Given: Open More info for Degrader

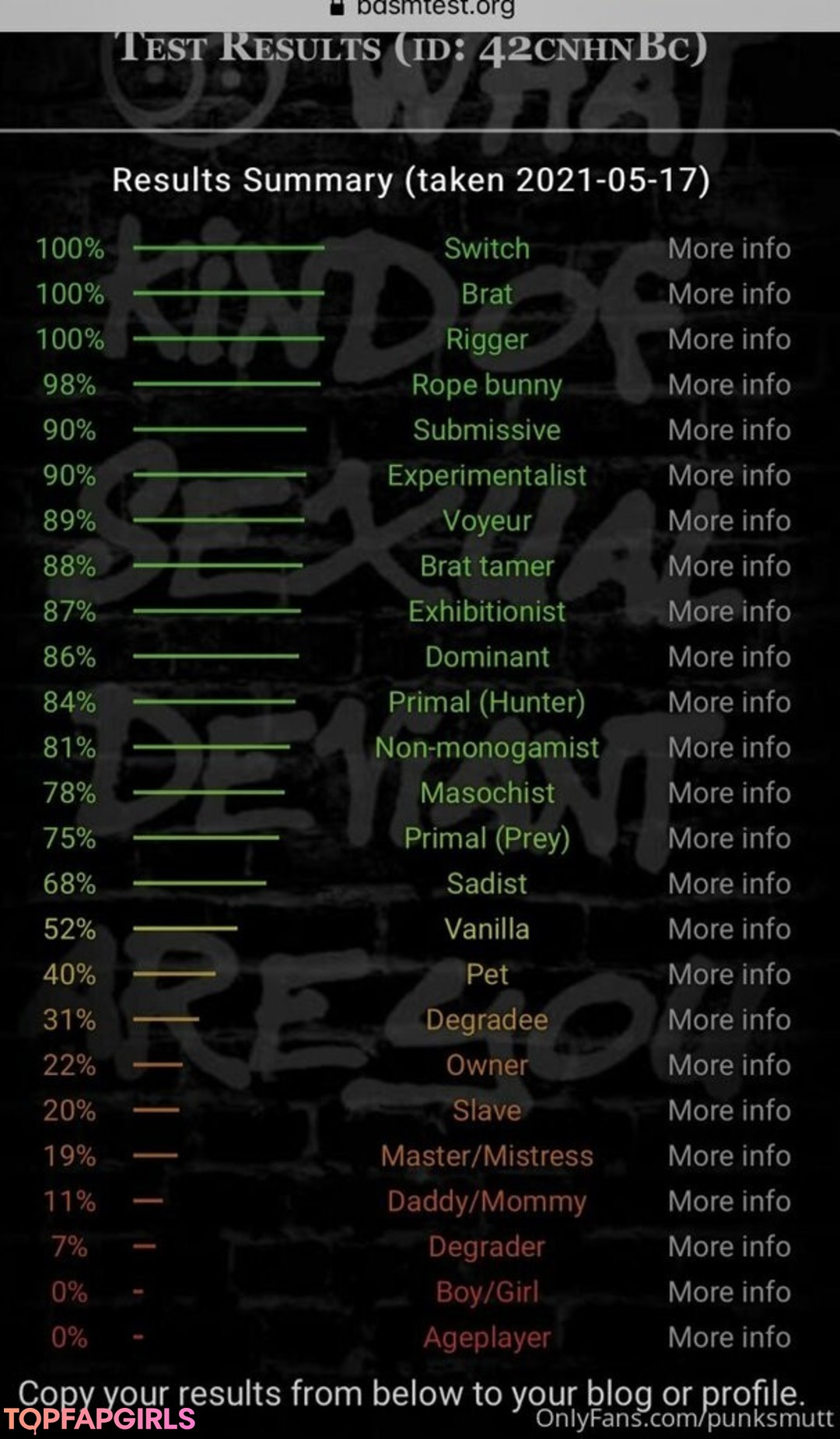Looking at the screenshot, I should coord(729,1246).
